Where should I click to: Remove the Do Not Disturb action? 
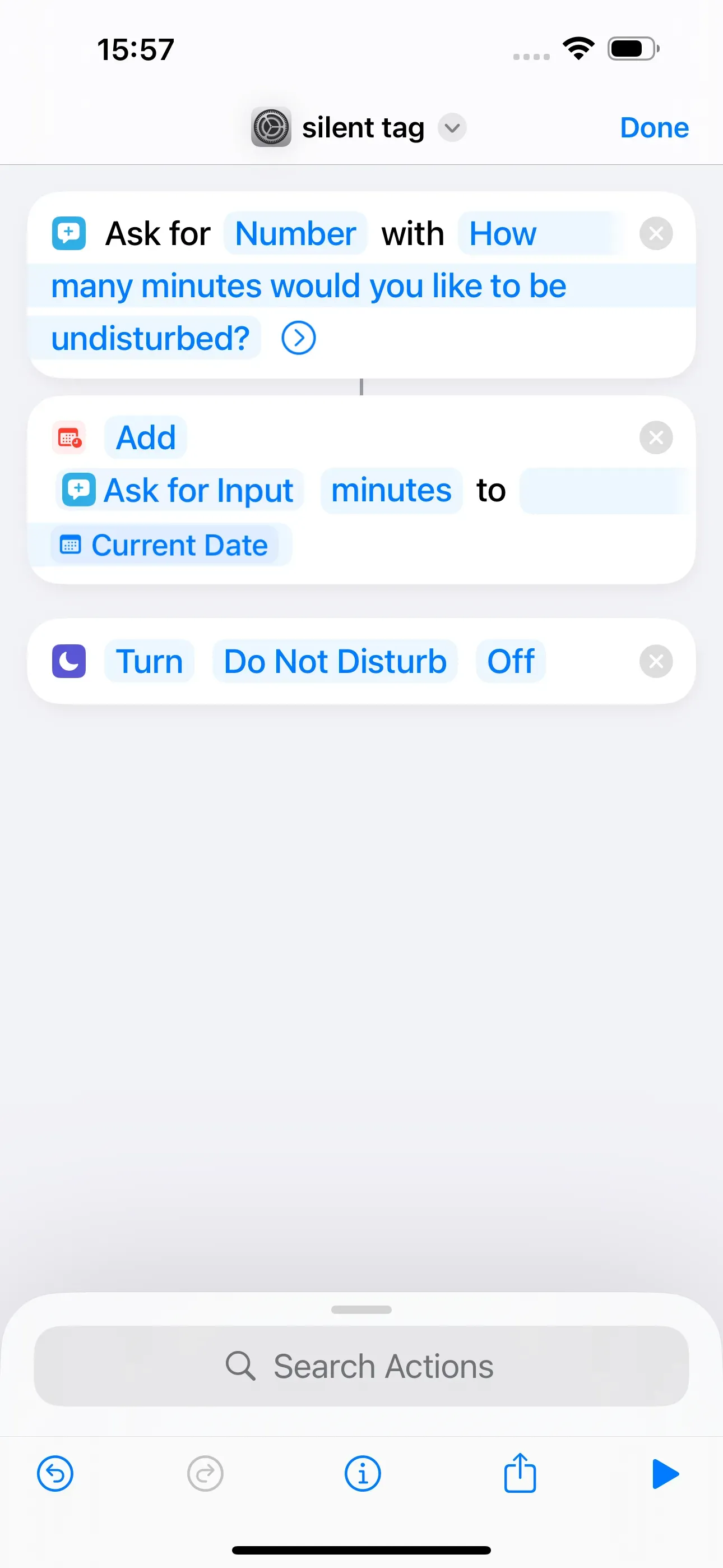[655, 661]
